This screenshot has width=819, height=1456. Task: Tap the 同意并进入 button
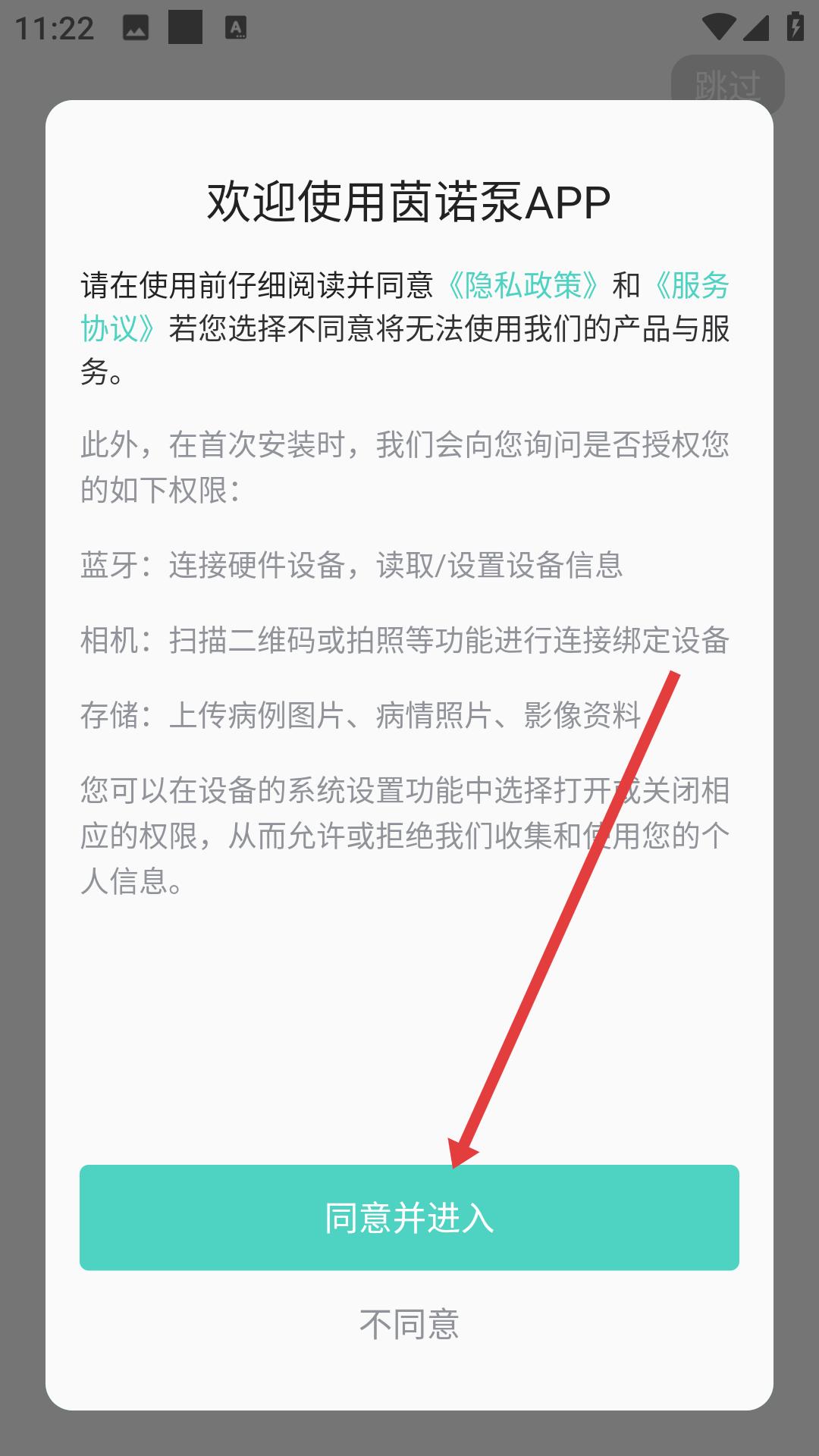pos(409,1217)
